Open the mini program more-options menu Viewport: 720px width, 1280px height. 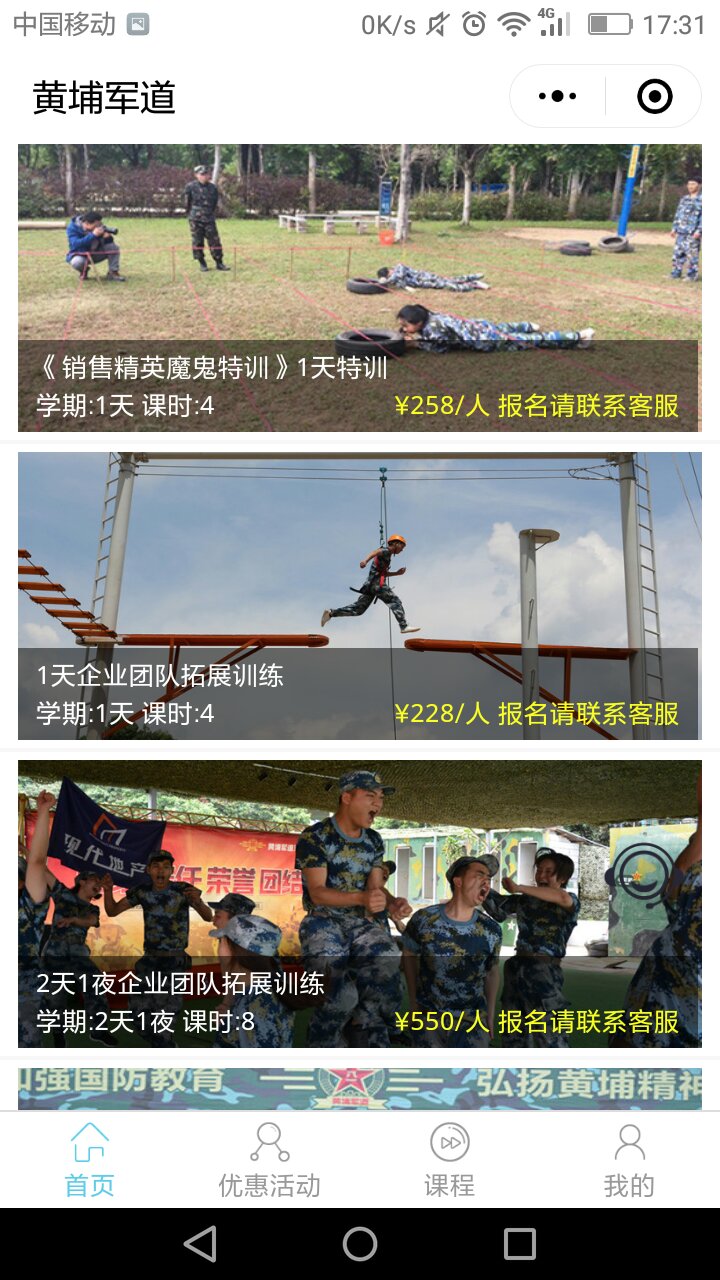[x=557, y=97]
